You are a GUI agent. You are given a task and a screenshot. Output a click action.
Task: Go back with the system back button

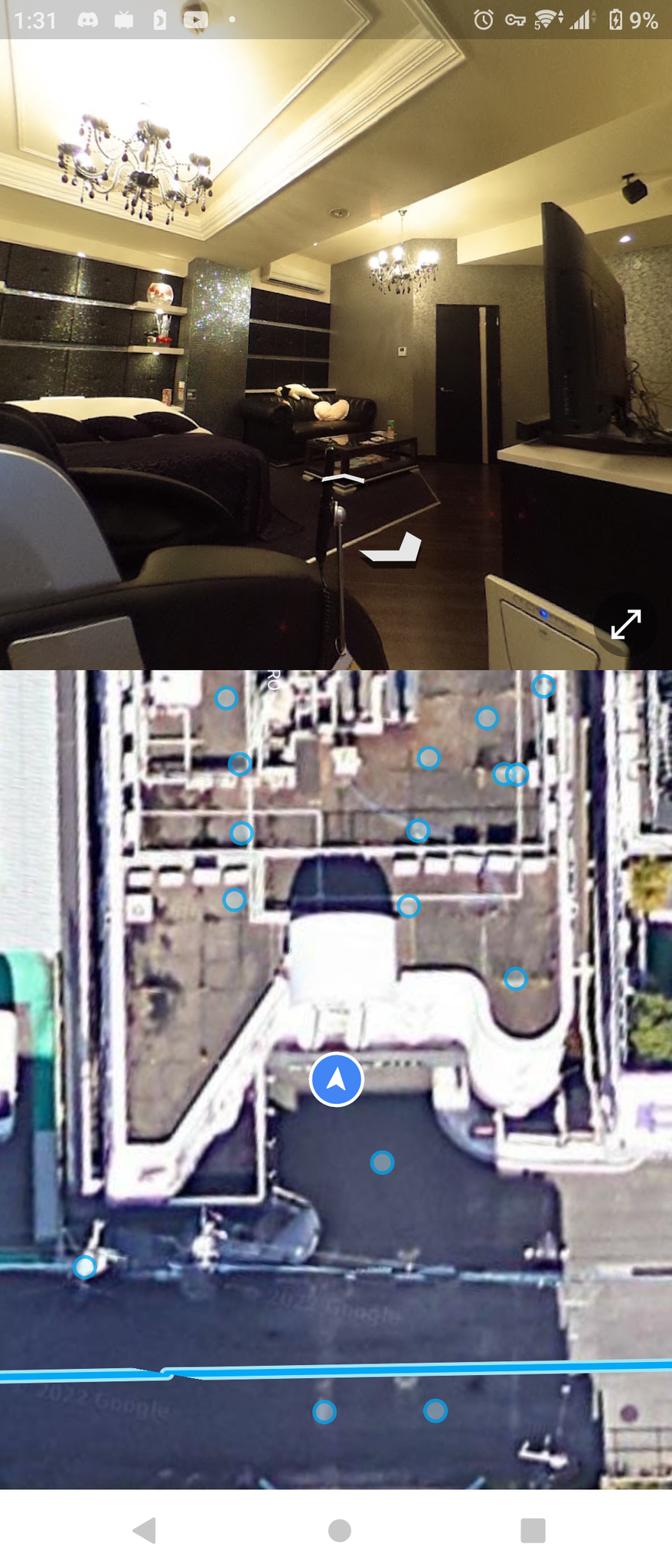(x=145, y=1530)
